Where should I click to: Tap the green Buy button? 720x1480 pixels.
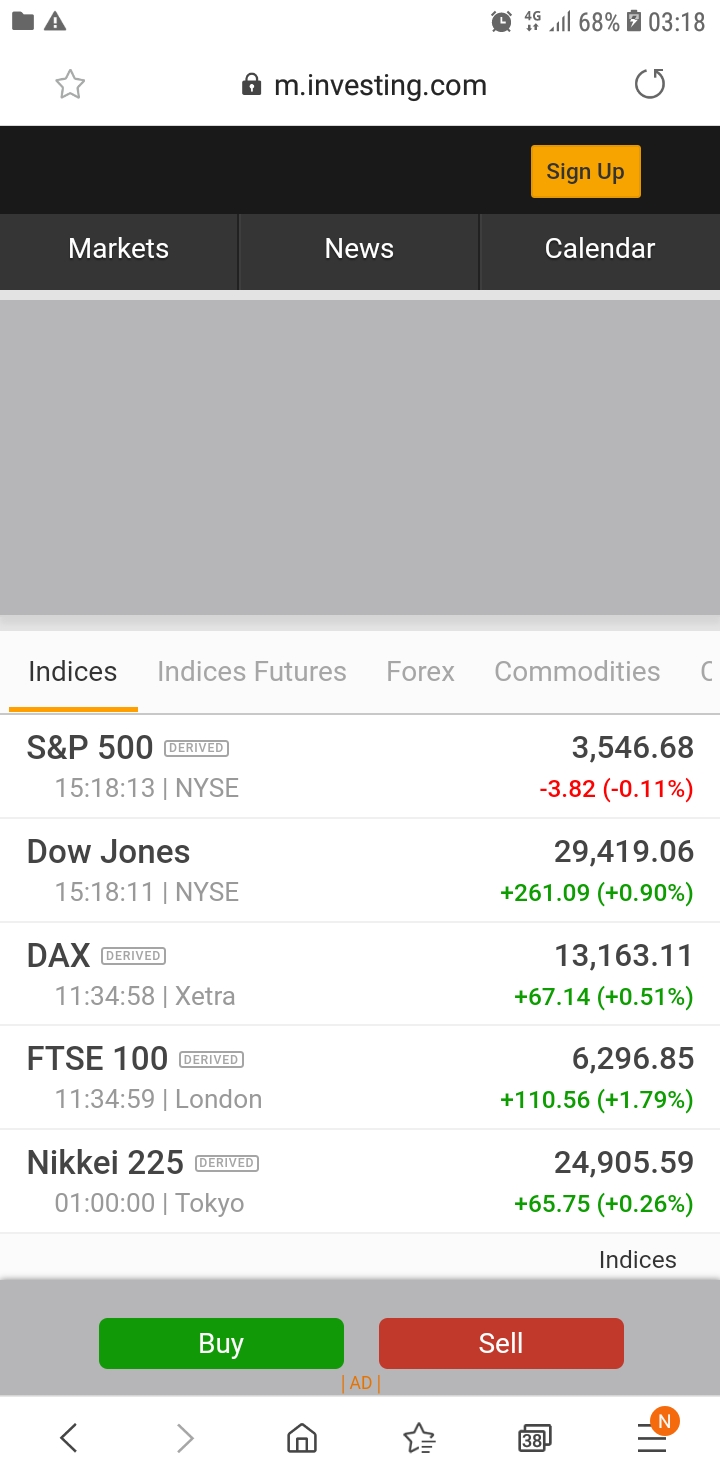click(x=221, y=1343)
